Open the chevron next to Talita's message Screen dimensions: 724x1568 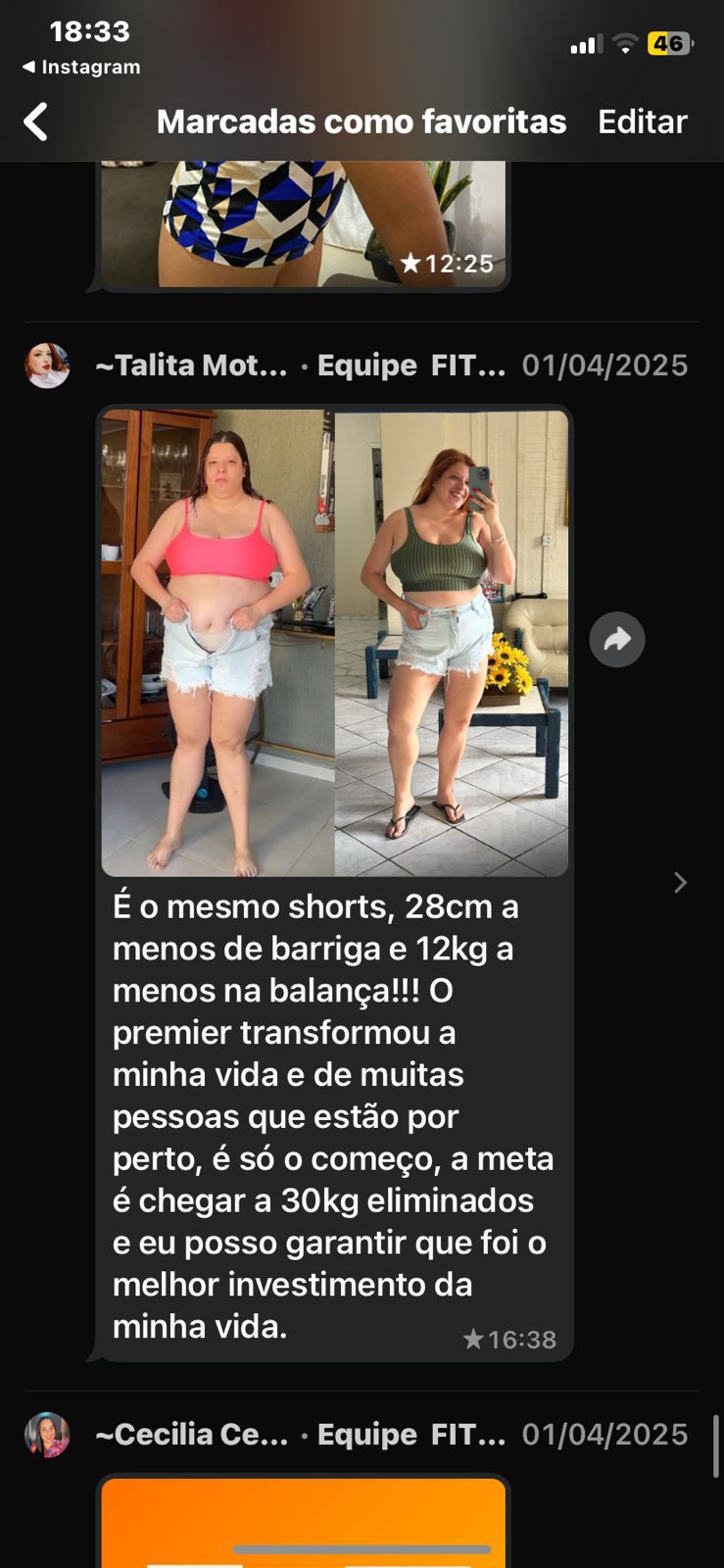coord(680,883)
